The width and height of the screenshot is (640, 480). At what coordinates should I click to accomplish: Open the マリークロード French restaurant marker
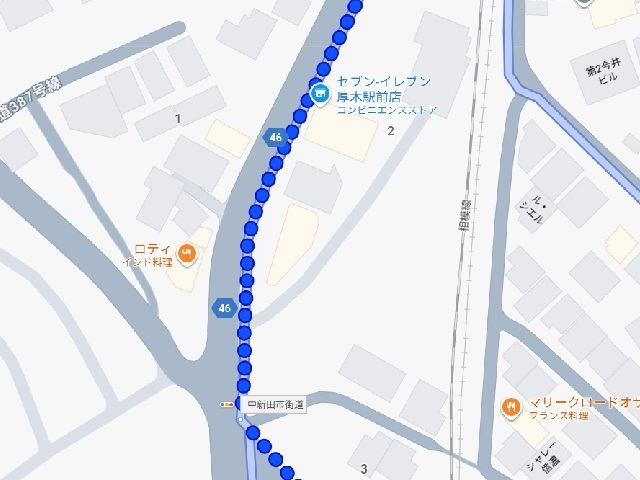tap(511, 407)
